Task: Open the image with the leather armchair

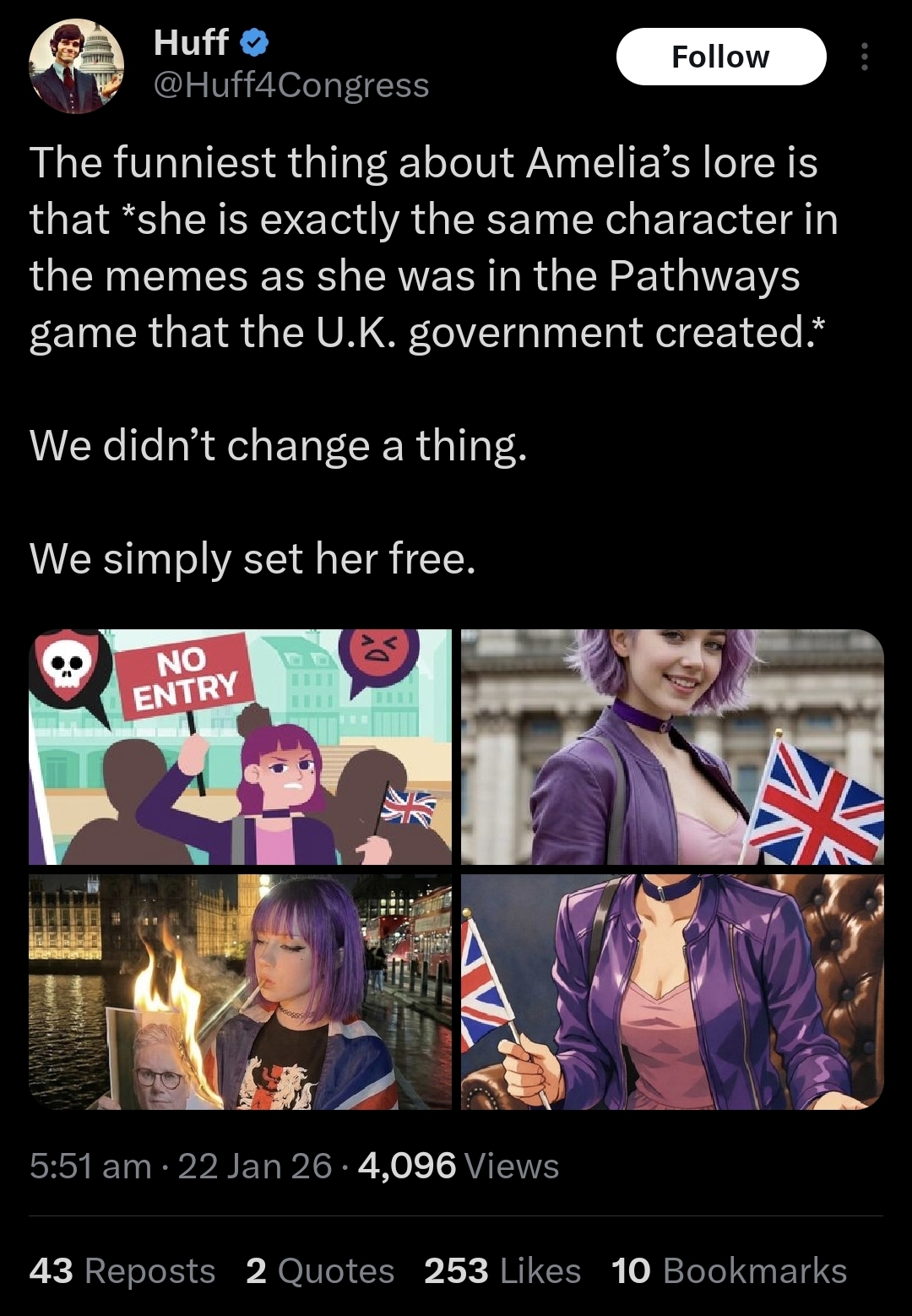Action: tap(672, 992)
